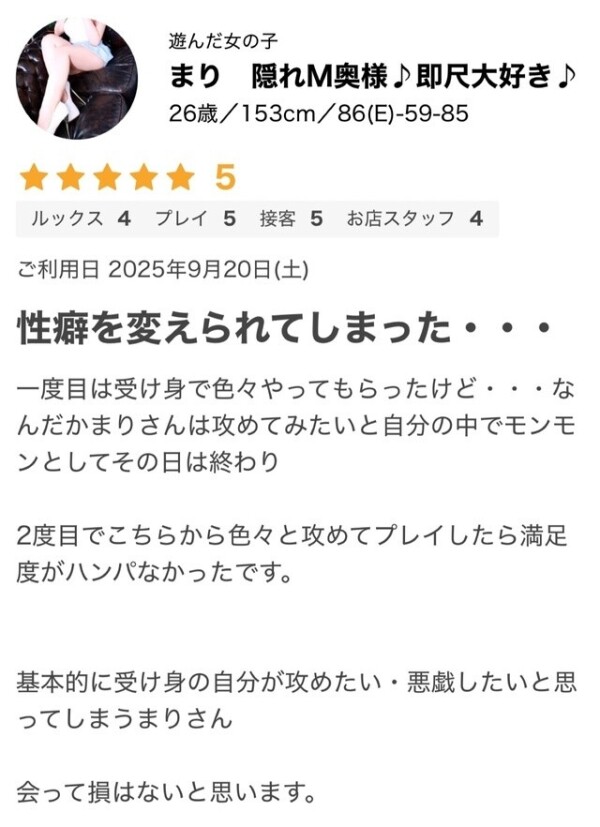Open まり's profile photo
Screen dimensions: 600x827
78,79
